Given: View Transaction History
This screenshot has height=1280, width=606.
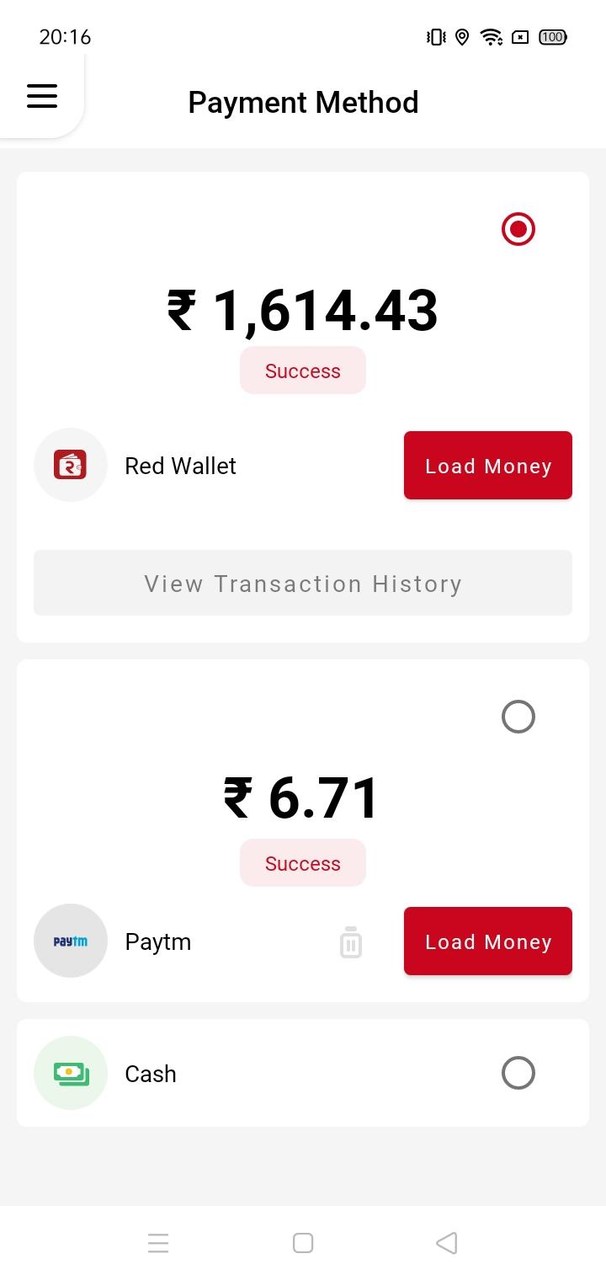Looking at the screenshot, I should pos(303,583).
